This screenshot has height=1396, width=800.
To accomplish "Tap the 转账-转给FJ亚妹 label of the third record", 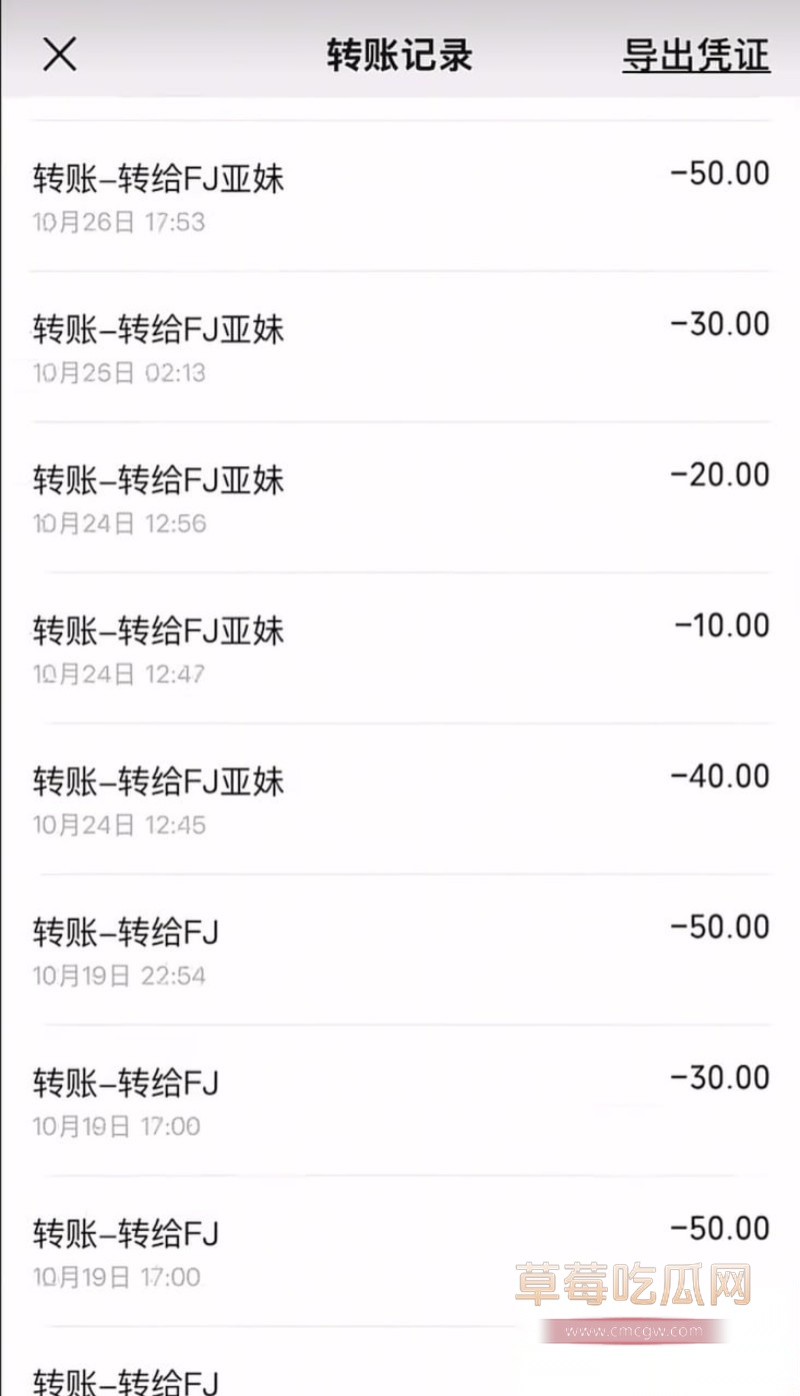I will pos(154,478).
